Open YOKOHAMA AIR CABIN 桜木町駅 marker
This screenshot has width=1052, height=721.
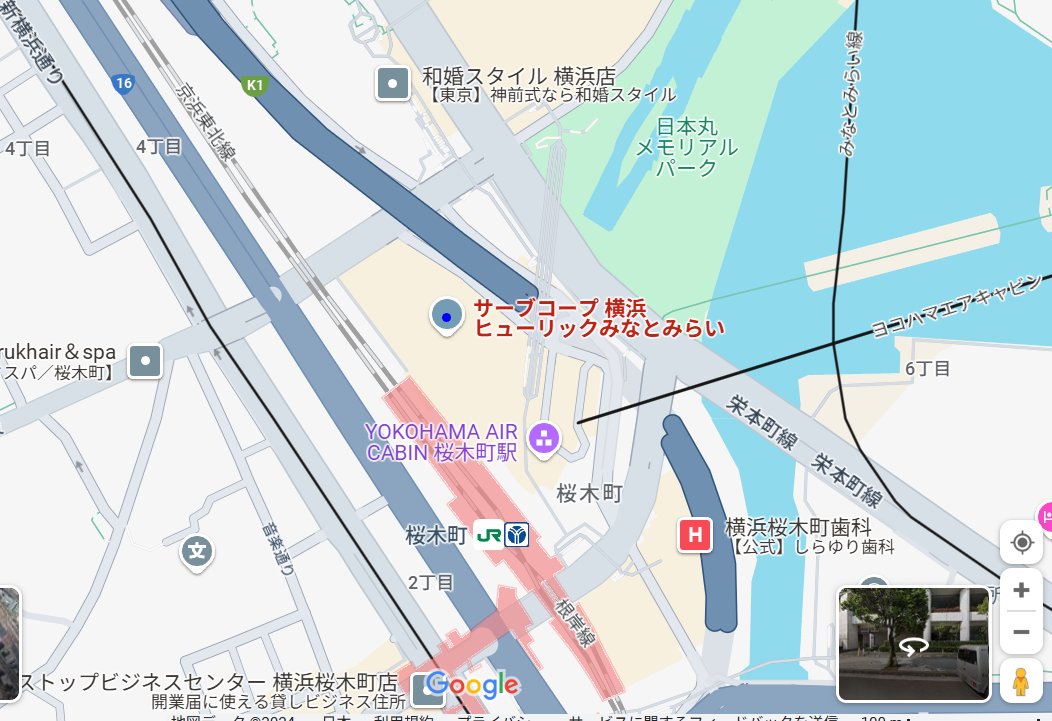click(544, 437)
